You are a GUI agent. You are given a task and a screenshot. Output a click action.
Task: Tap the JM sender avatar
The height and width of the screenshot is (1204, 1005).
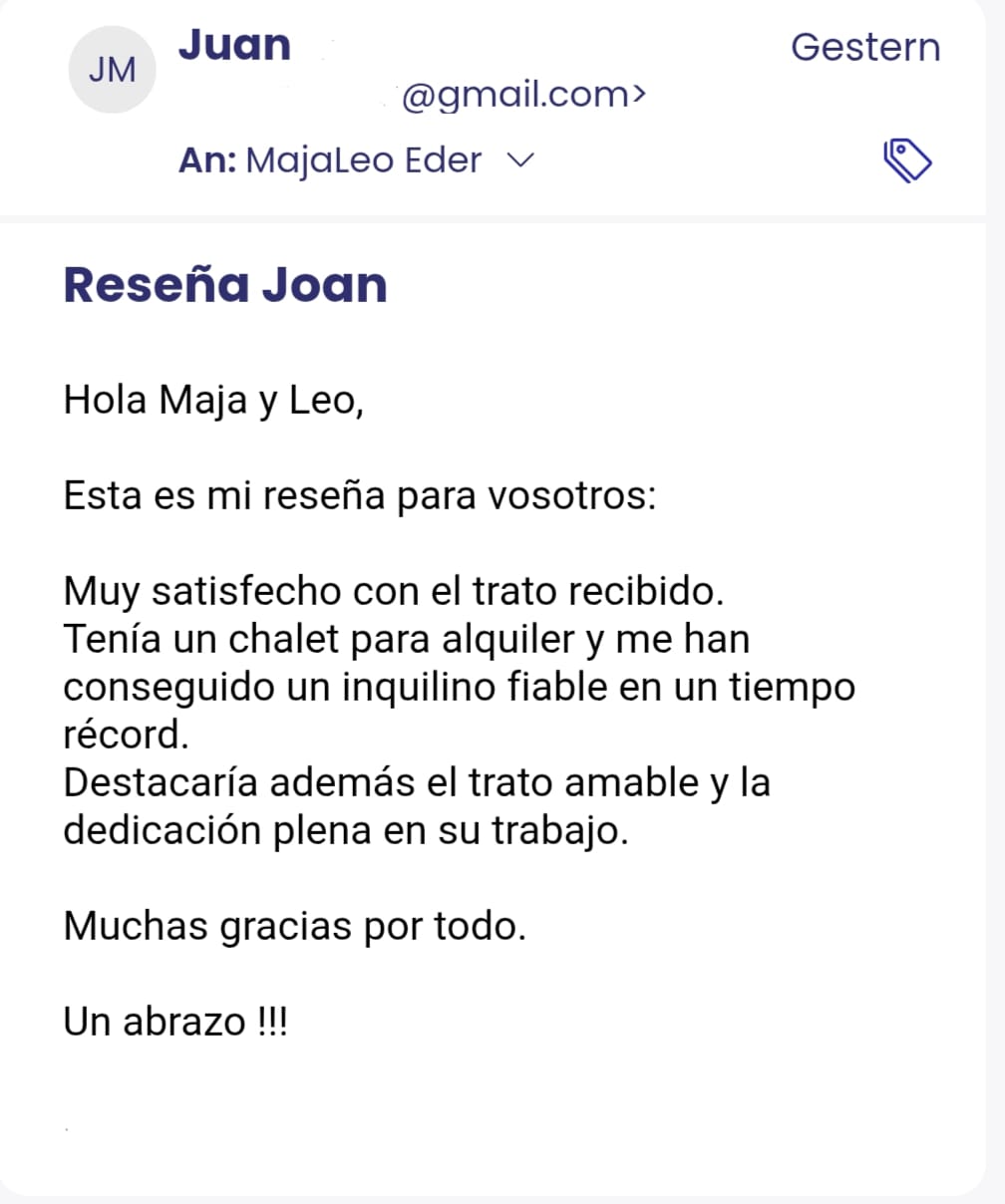click(112, 70)
